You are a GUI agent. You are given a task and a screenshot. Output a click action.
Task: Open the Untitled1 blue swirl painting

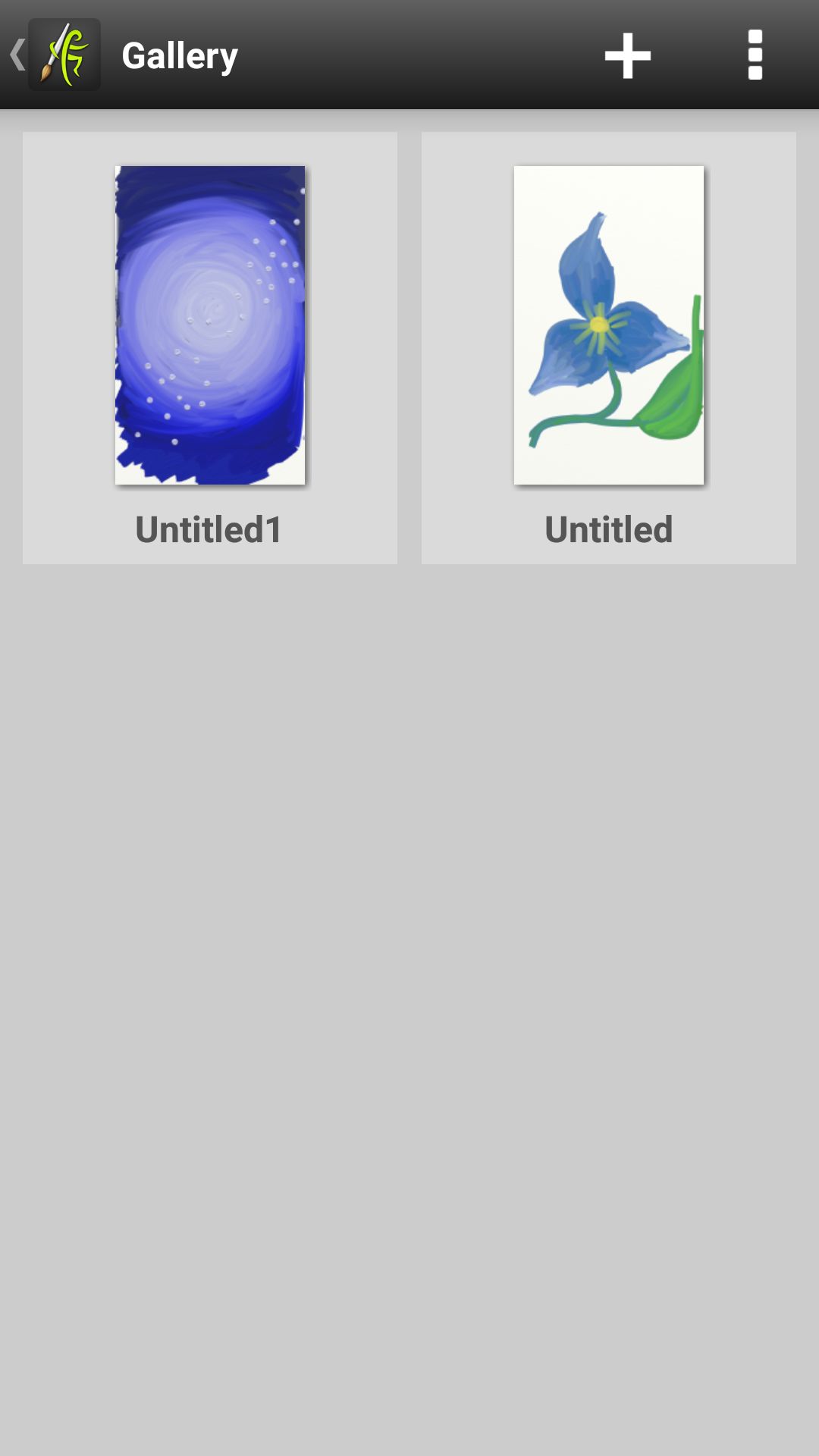click(x=210, y=348)
